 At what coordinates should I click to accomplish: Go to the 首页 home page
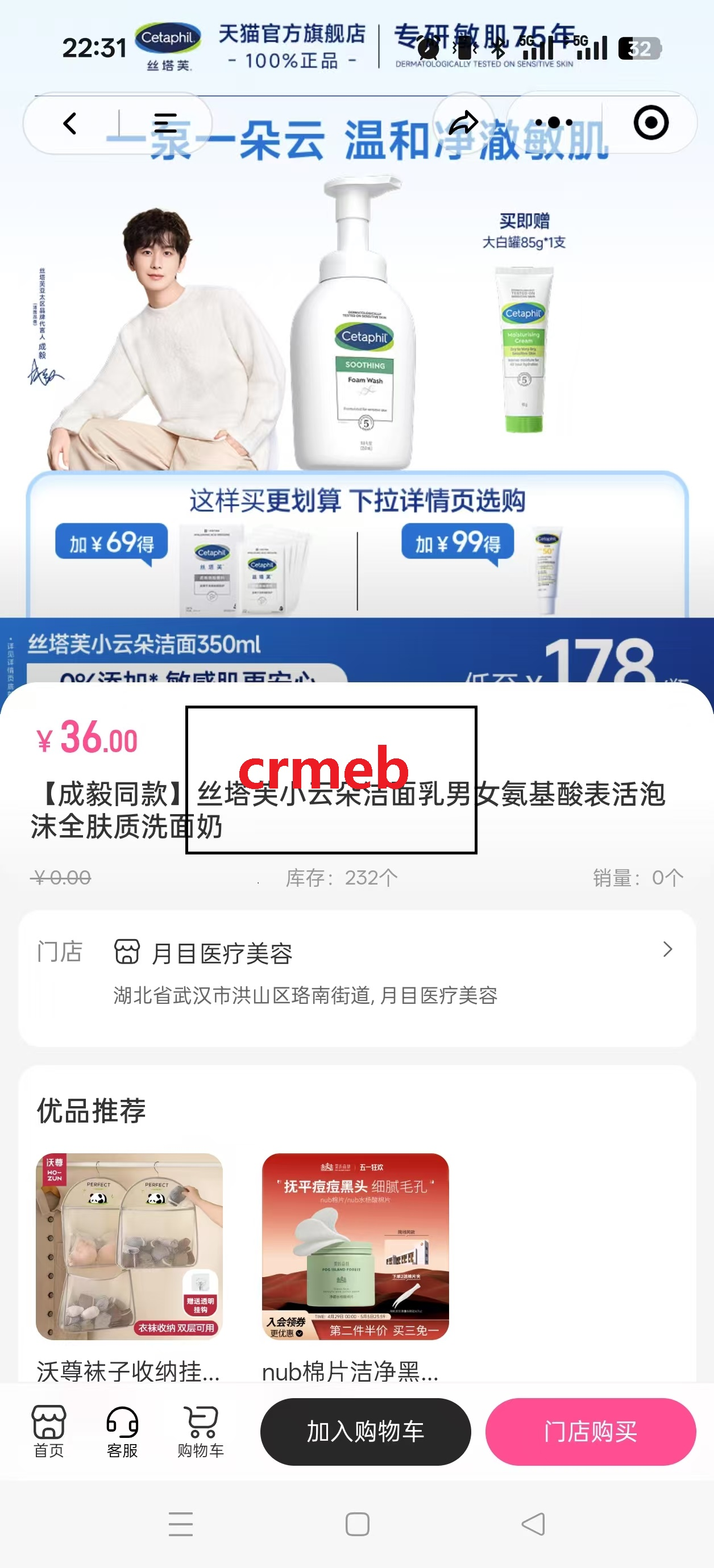(x=49, y=1431)
